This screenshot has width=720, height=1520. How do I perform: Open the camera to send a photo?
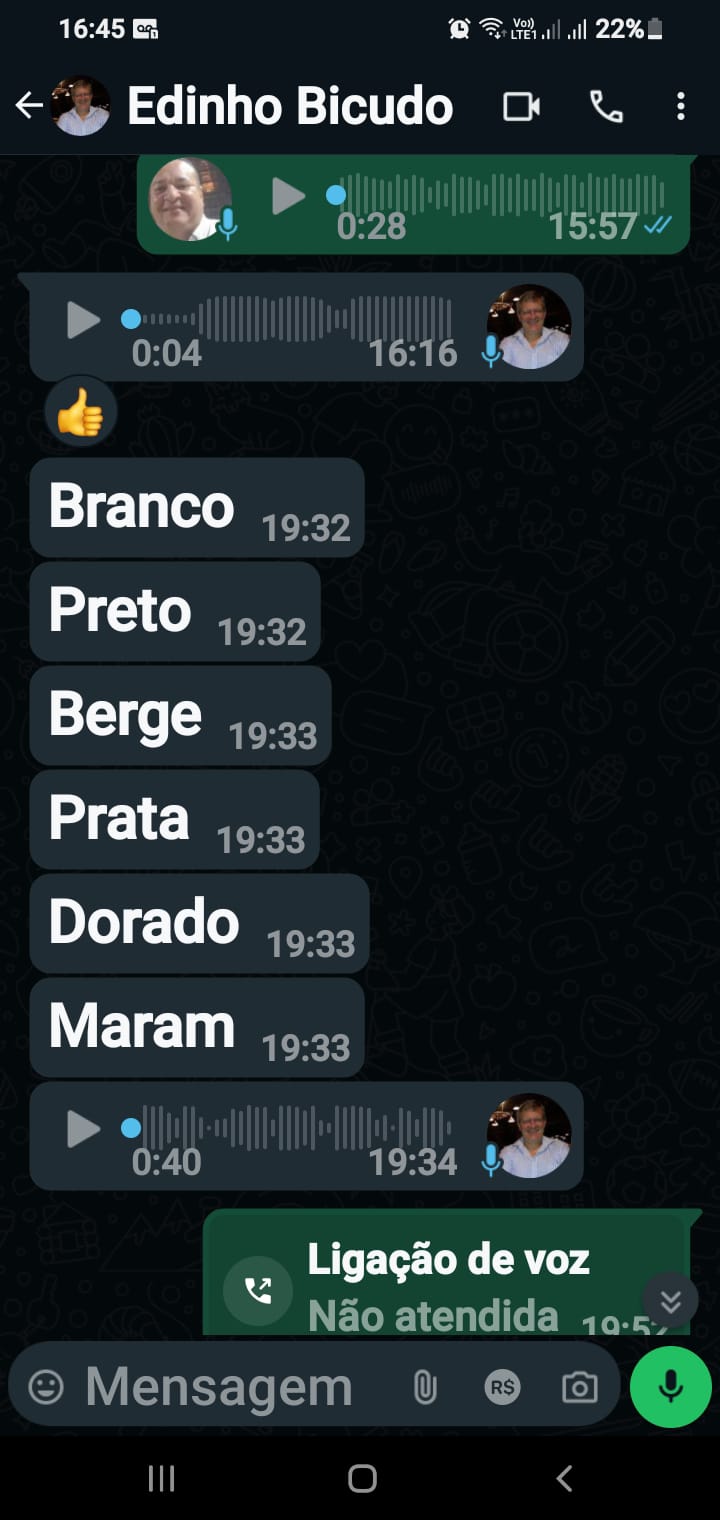tap(579, 1387)
